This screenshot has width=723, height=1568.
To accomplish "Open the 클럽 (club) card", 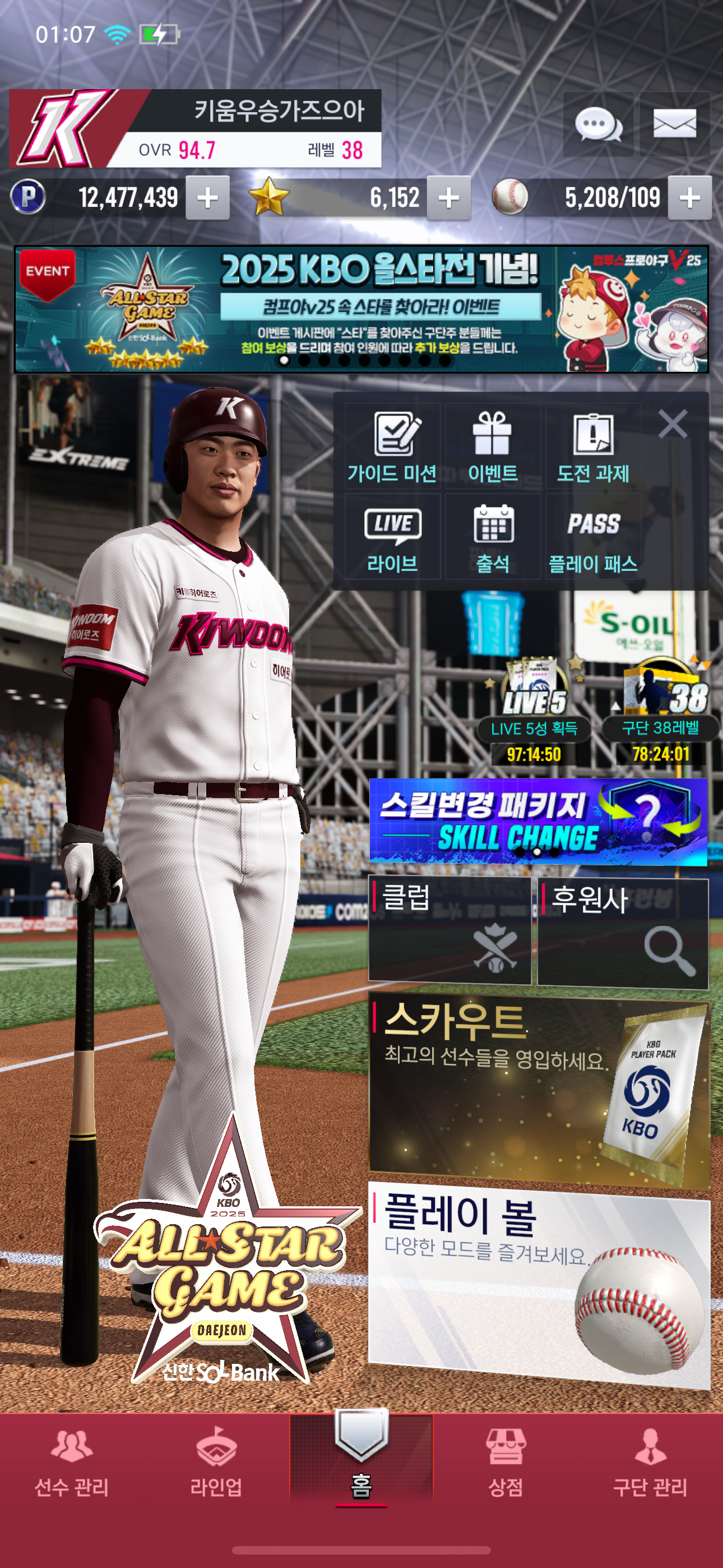I will coord(449,930).
